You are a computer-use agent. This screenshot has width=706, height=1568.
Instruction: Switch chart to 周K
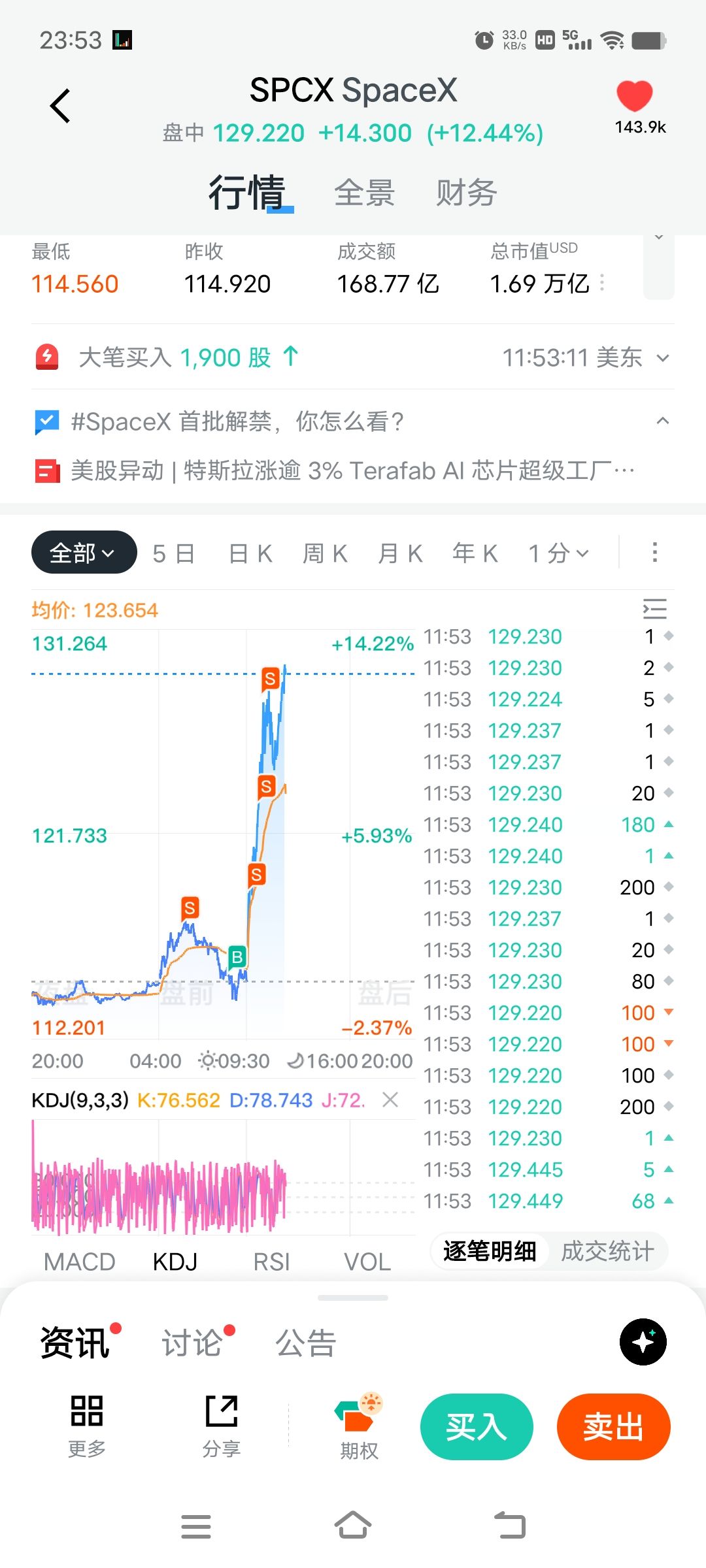[325, 553]
